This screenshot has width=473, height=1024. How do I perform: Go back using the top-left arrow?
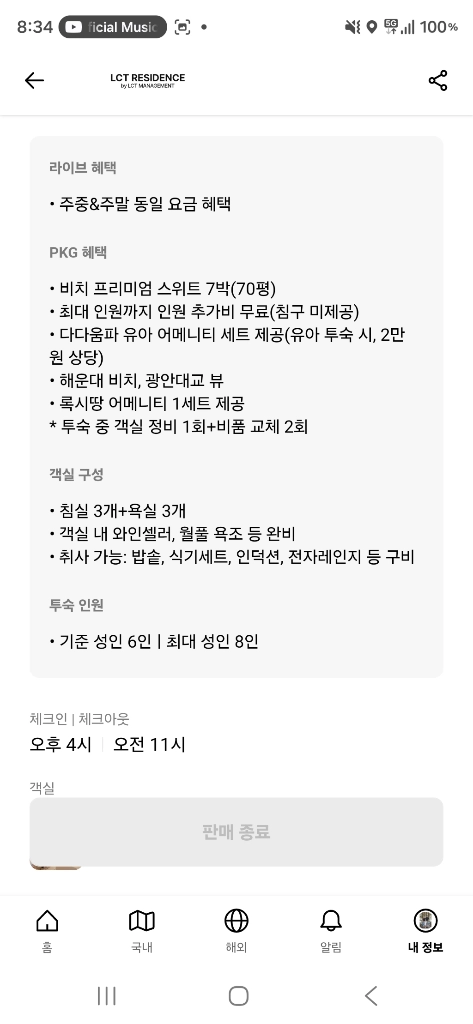tap(34, 80)
